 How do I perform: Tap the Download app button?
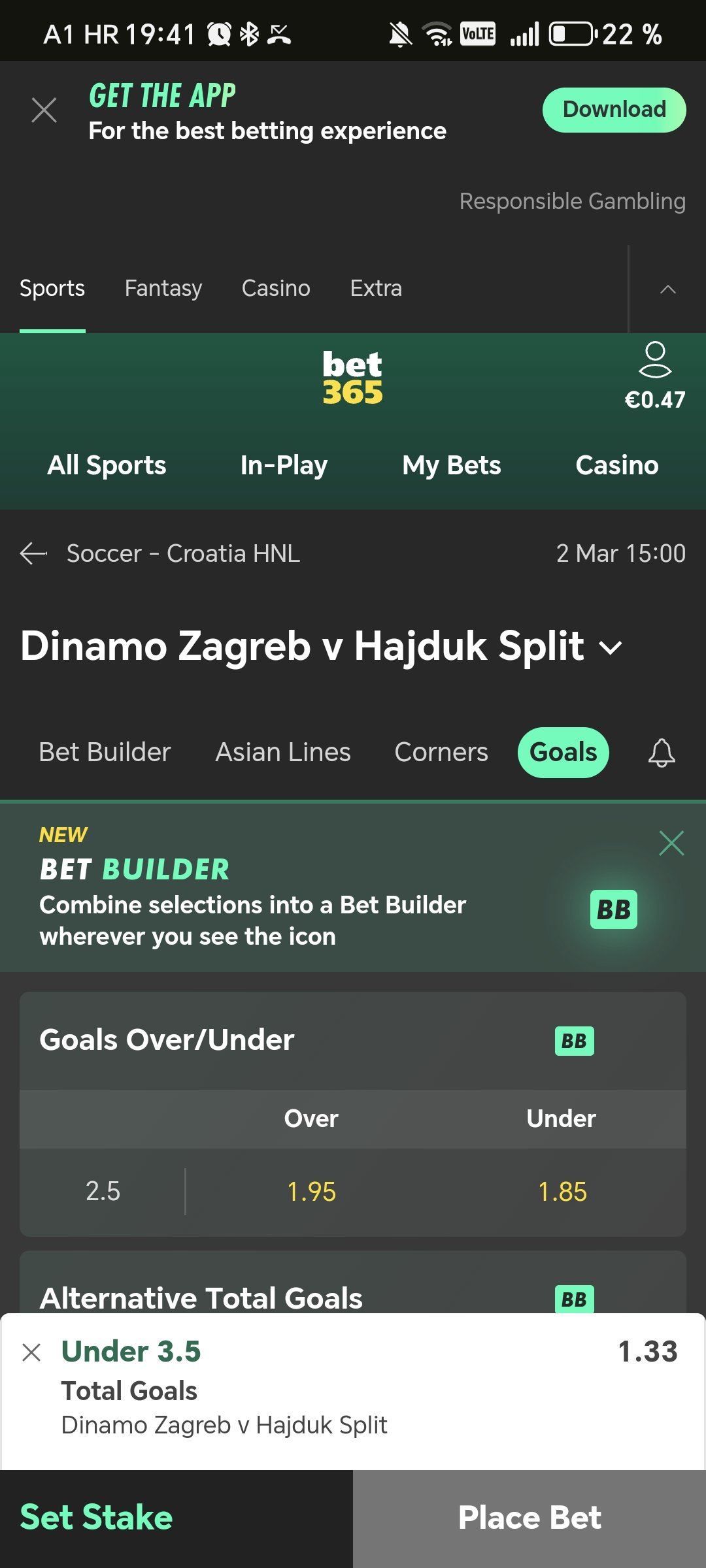614,110
